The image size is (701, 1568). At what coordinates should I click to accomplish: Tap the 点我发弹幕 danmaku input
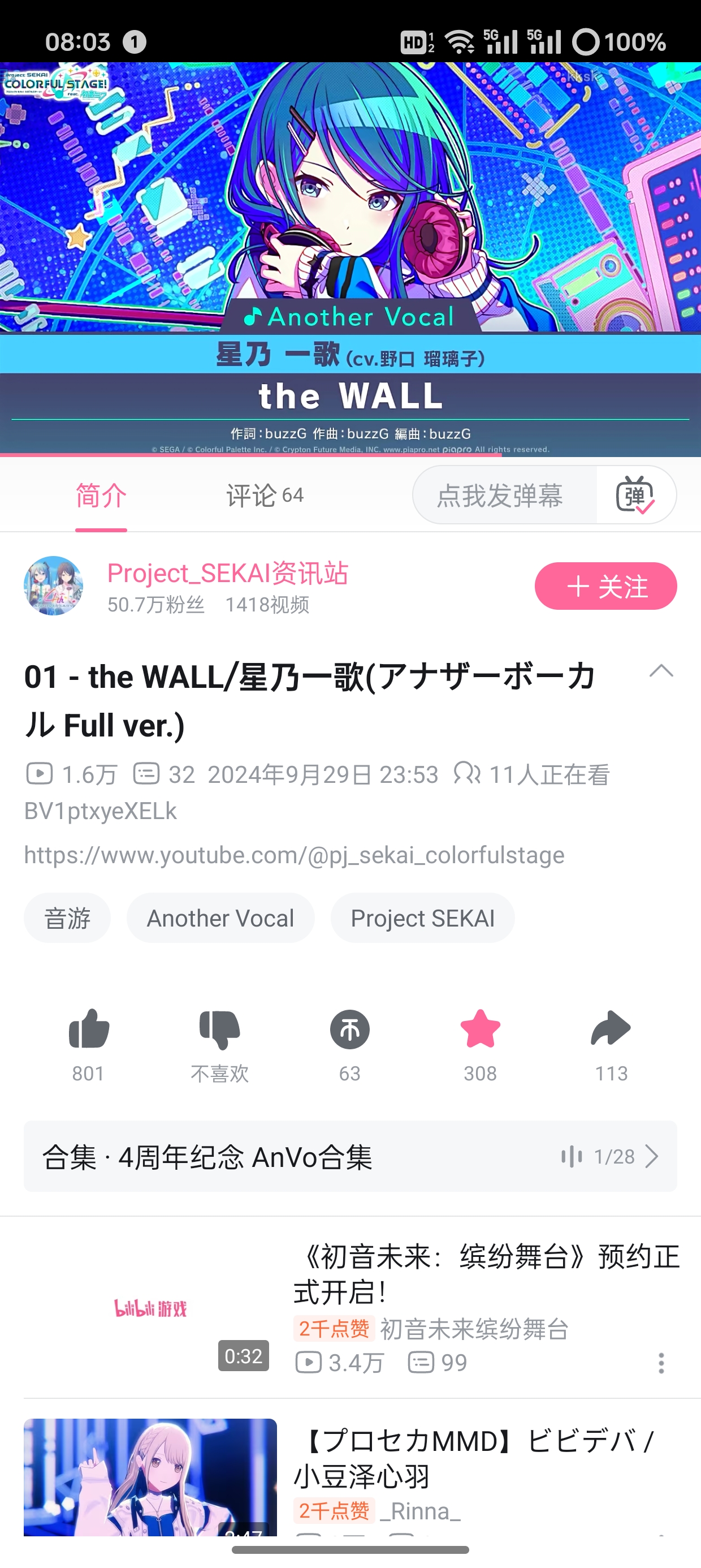pyautogui.click(x=500, y=496)
